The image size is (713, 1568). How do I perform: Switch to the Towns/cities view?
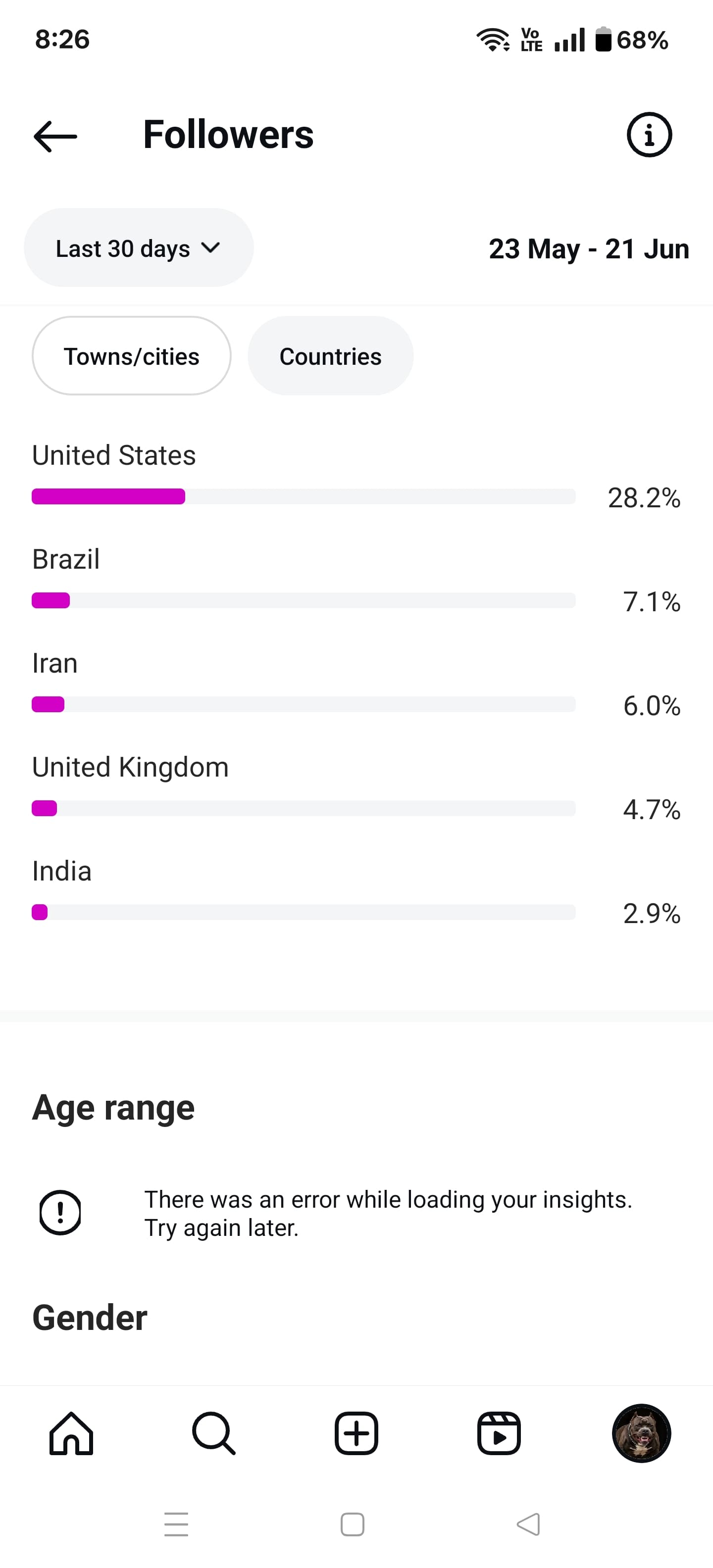pyautogui.click(x=132, y=356)
